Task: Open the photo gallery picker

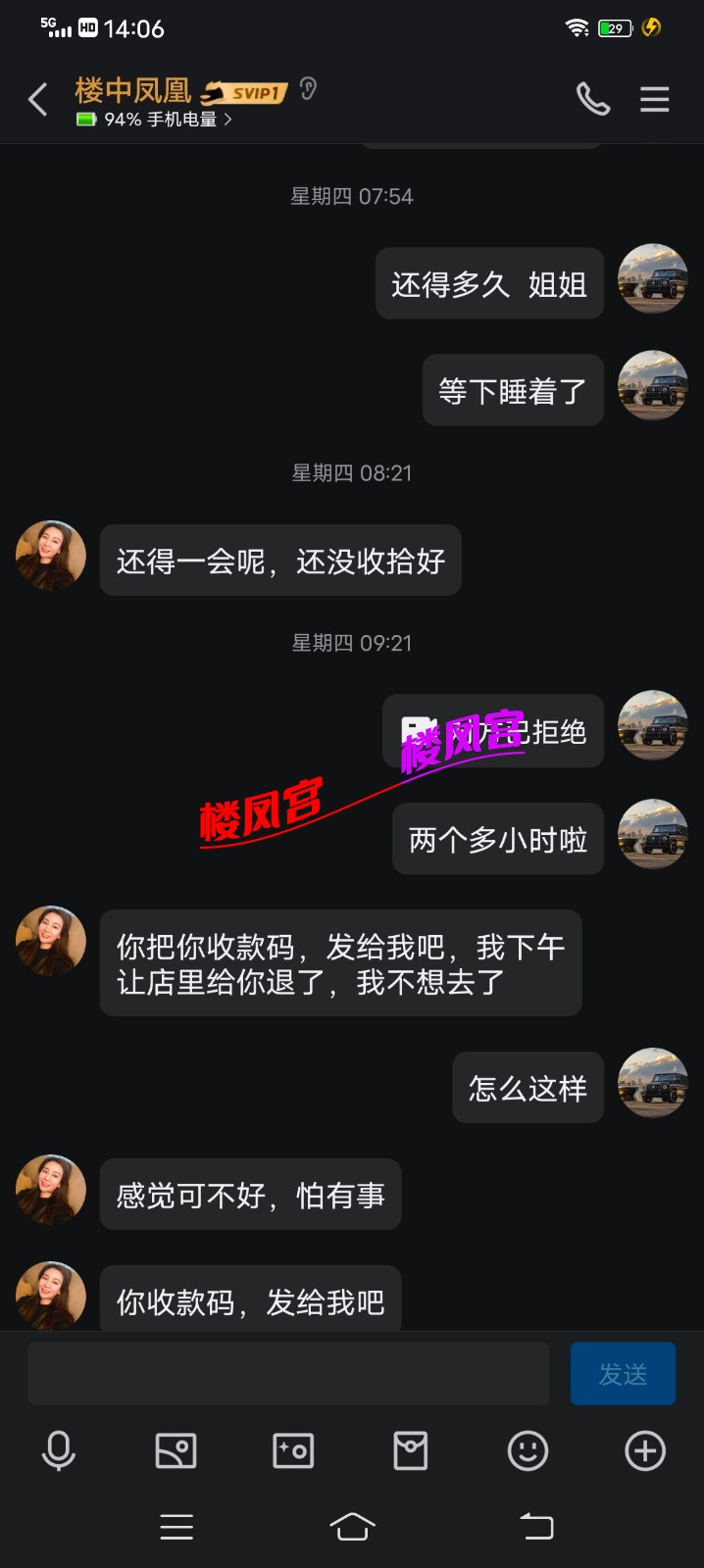Action: click(x=176, y=1450)
